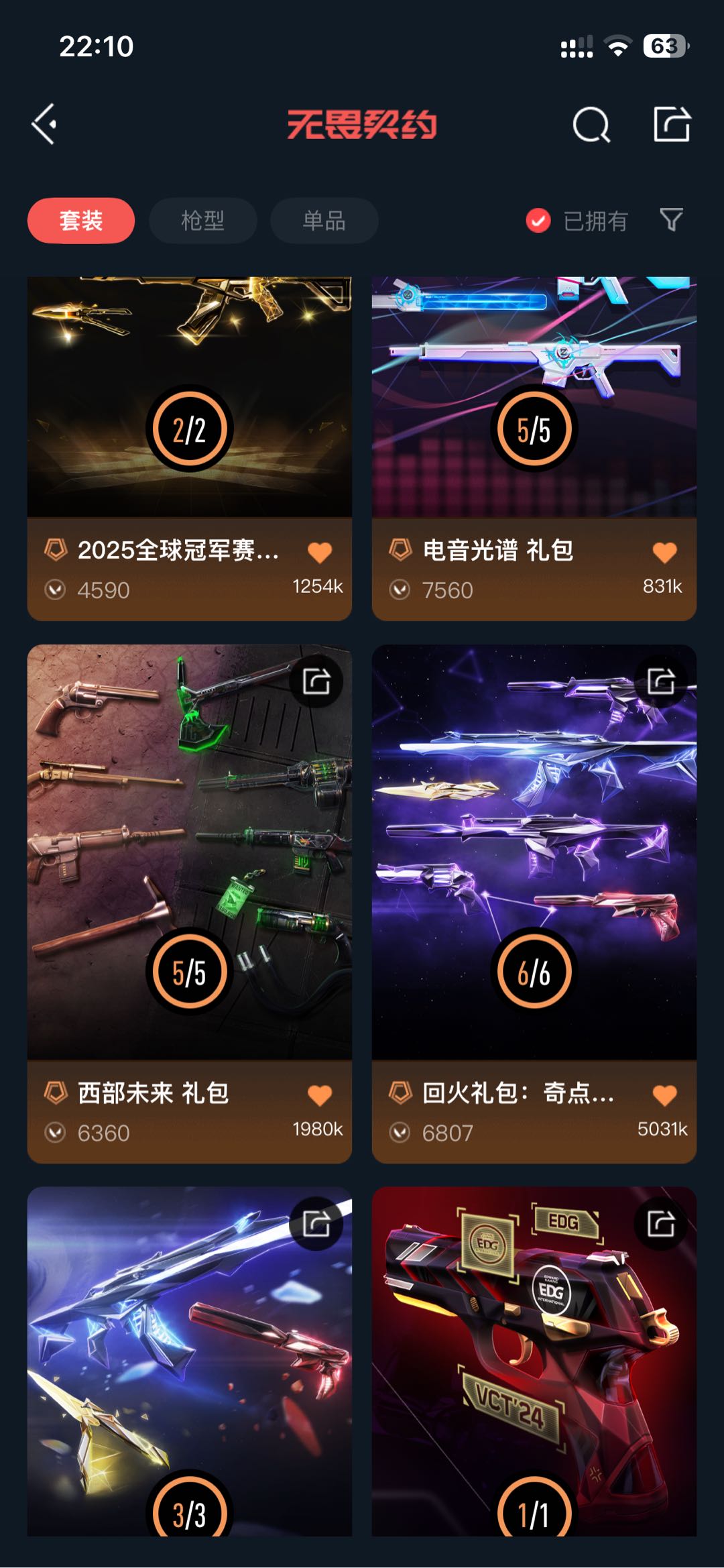Switch to the 单品 tab

324,221
